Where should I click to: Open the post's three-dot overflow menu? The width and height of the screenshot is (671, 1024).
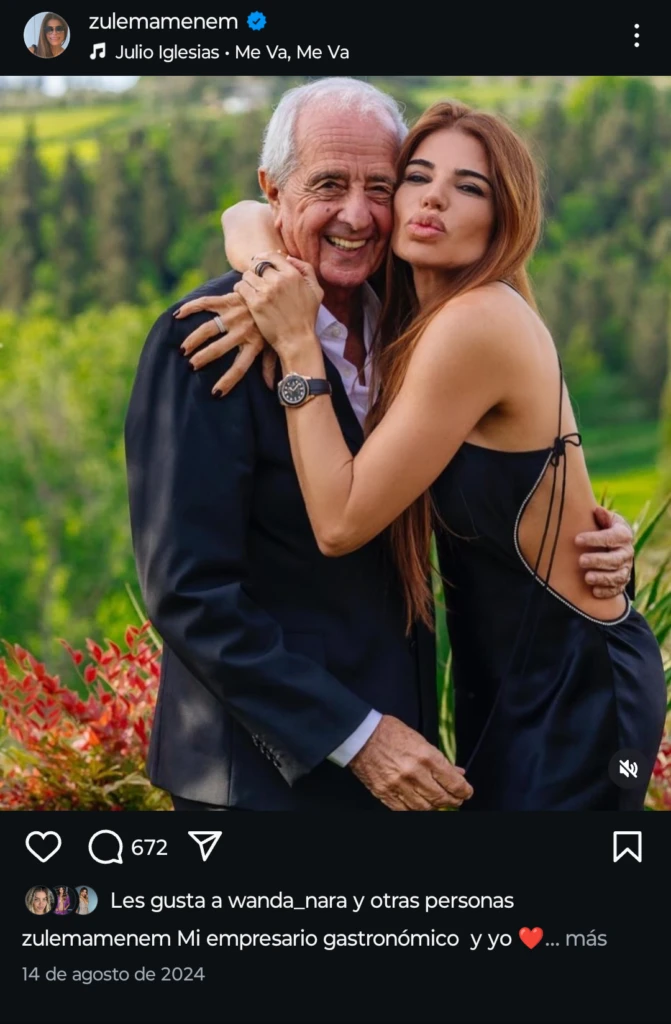pos(636,36)
